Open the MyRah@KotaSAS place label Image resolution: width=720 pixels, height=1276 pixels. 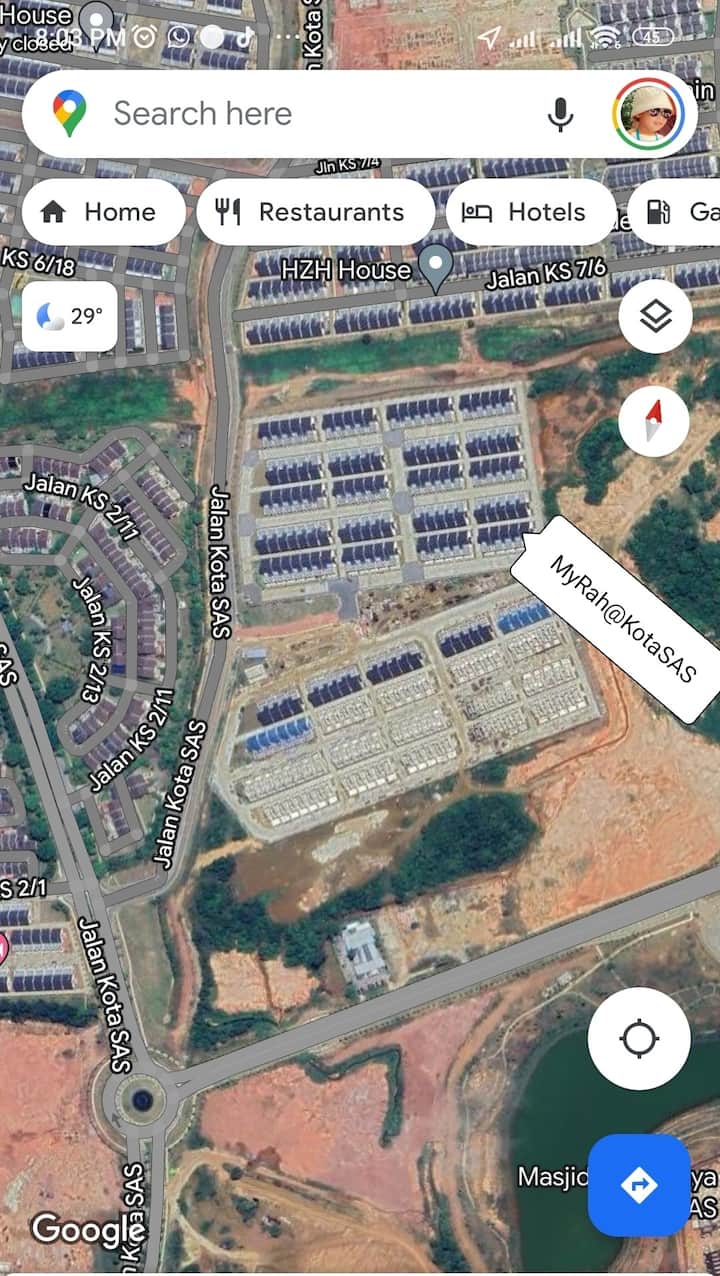point(620,619)
